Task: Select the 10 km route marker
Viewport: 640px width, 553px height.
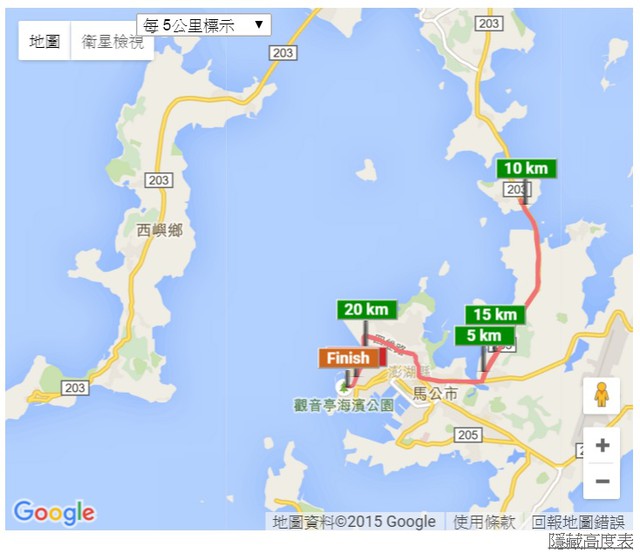Action: (x=526, y=168)
